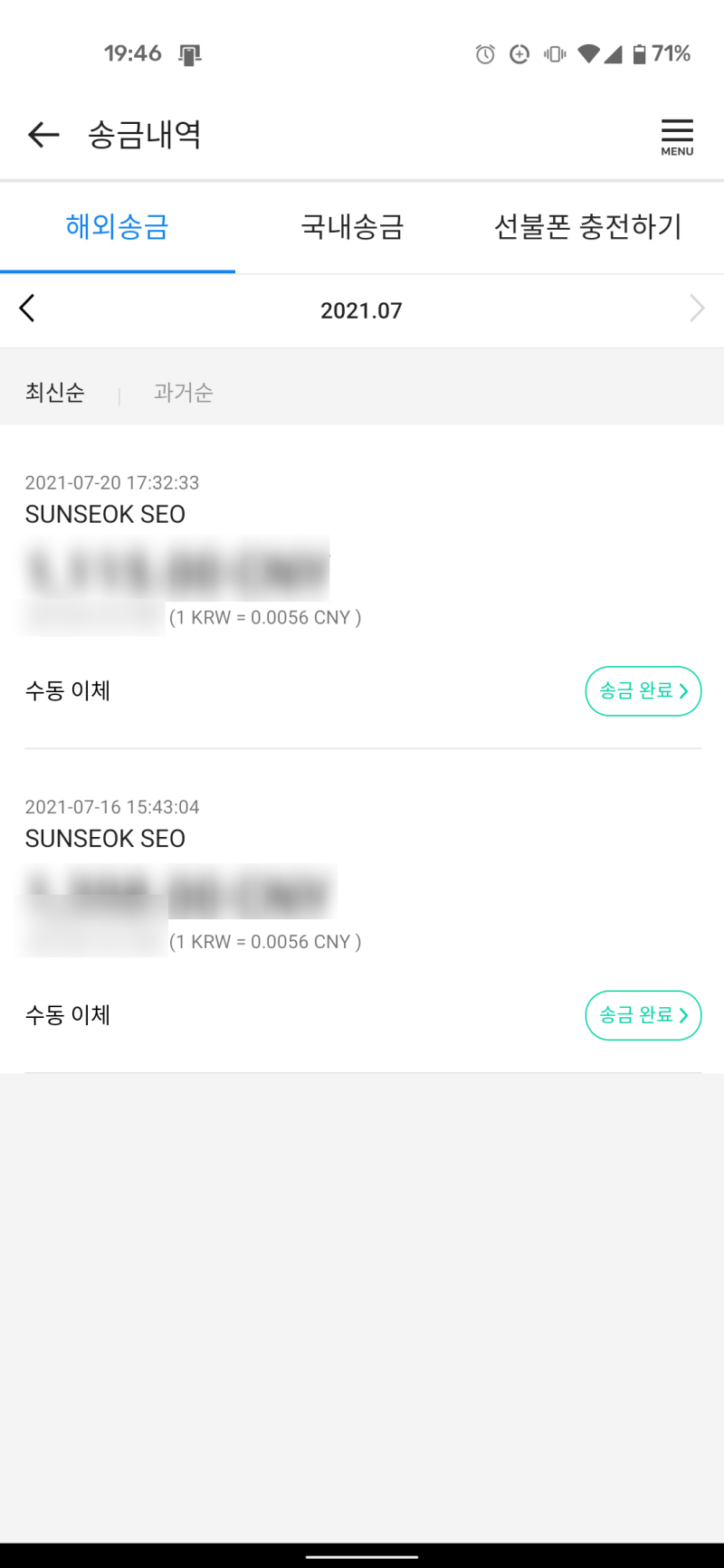This screenshot has width=724, height=1568.
Task: Select the screen rotation icon near the clock
Action: click(x=188, y=54)
